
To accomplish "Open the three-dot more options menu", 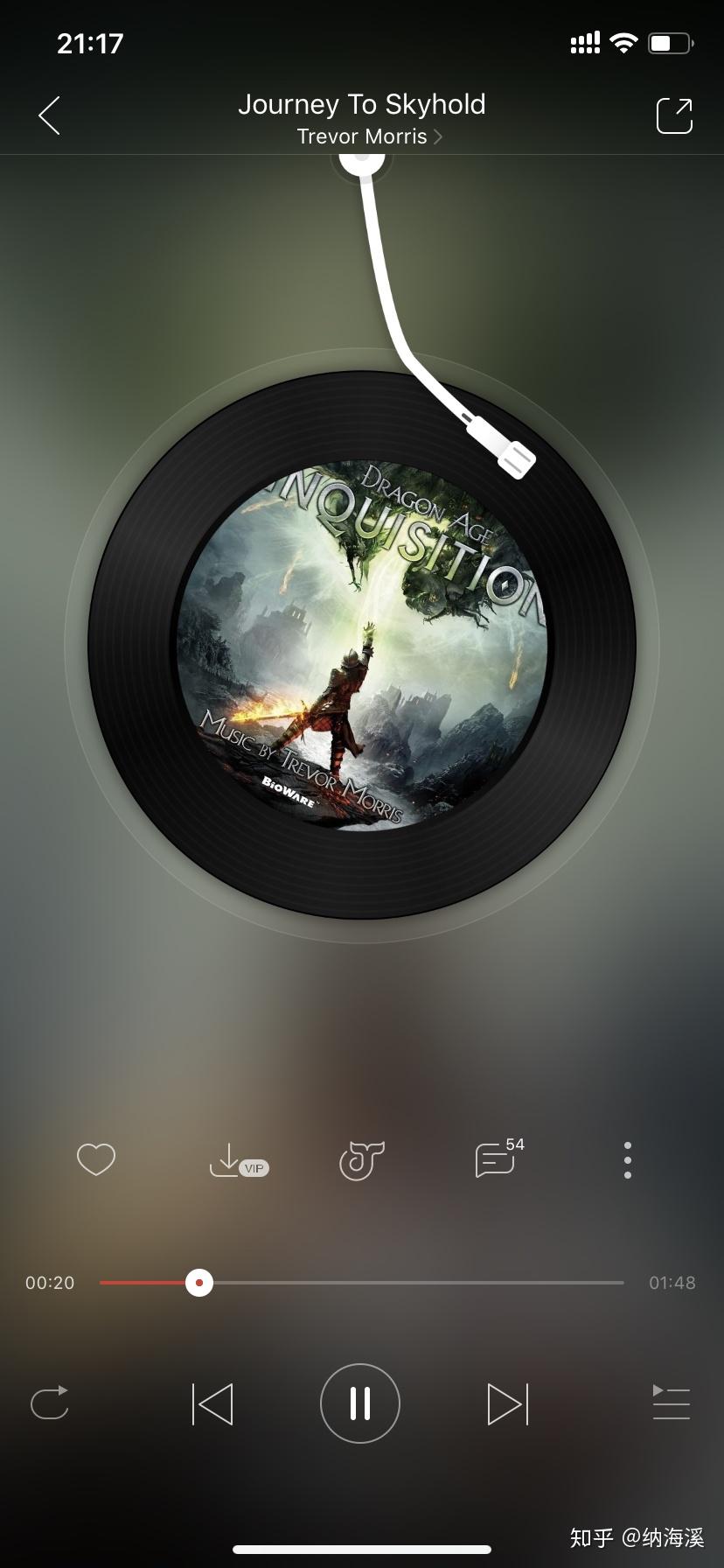I will coord(628,1160).
